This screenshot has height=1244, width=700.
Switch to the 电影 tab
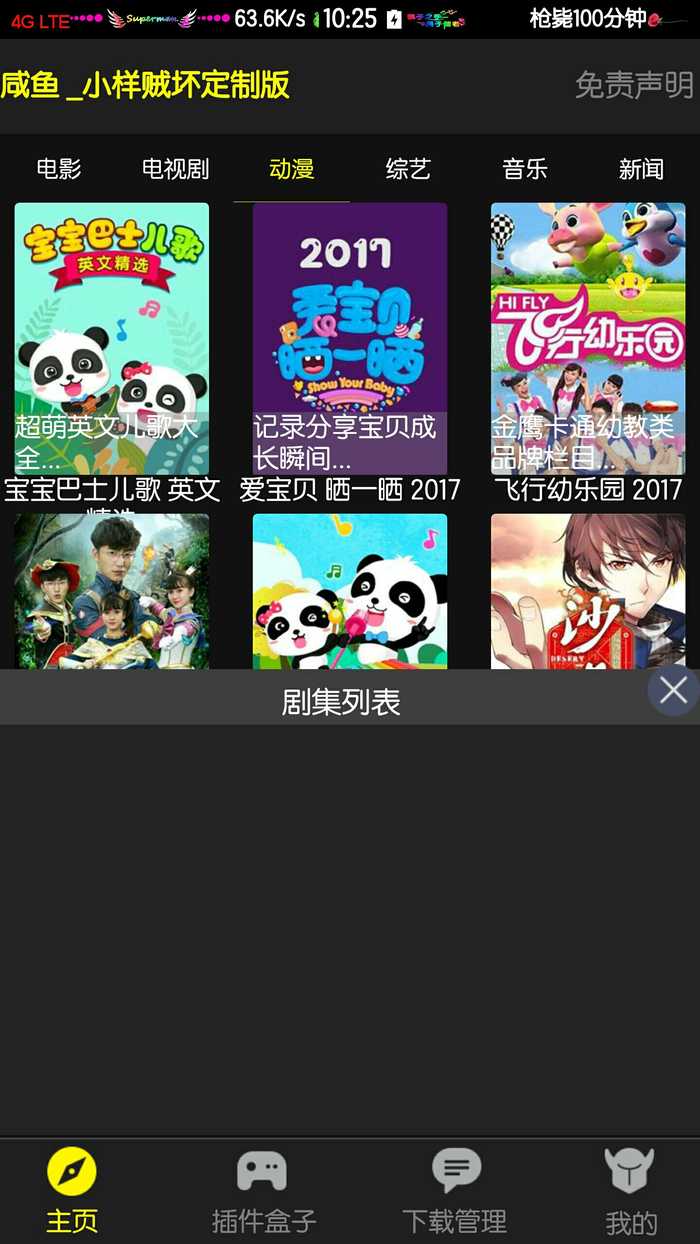click(x=59, y=169)
